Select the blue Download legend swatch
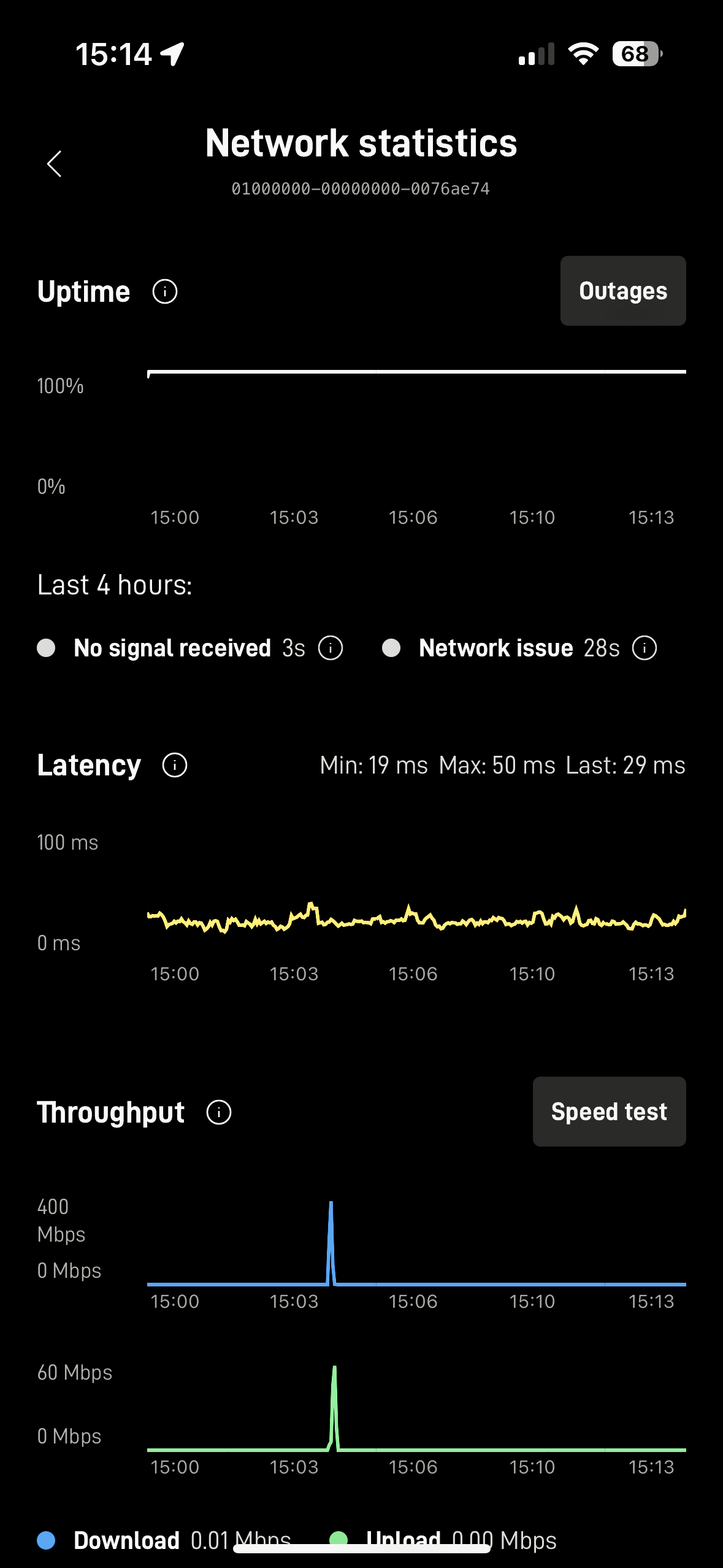The width and height of the screenshot is (723, 1568). [48, 1539]
